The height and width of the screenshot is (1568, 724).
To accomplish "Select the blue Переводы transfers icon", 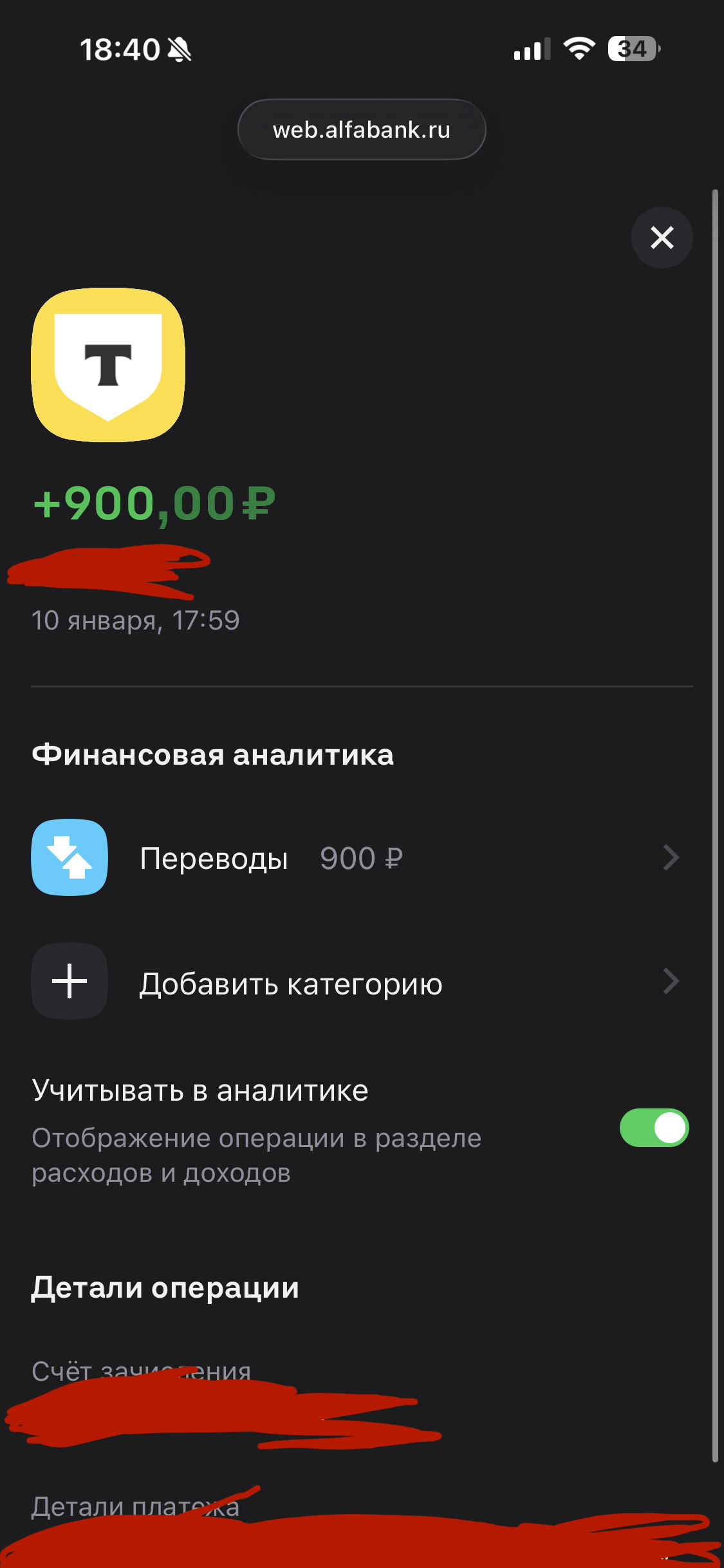I will tap(69, 857).
